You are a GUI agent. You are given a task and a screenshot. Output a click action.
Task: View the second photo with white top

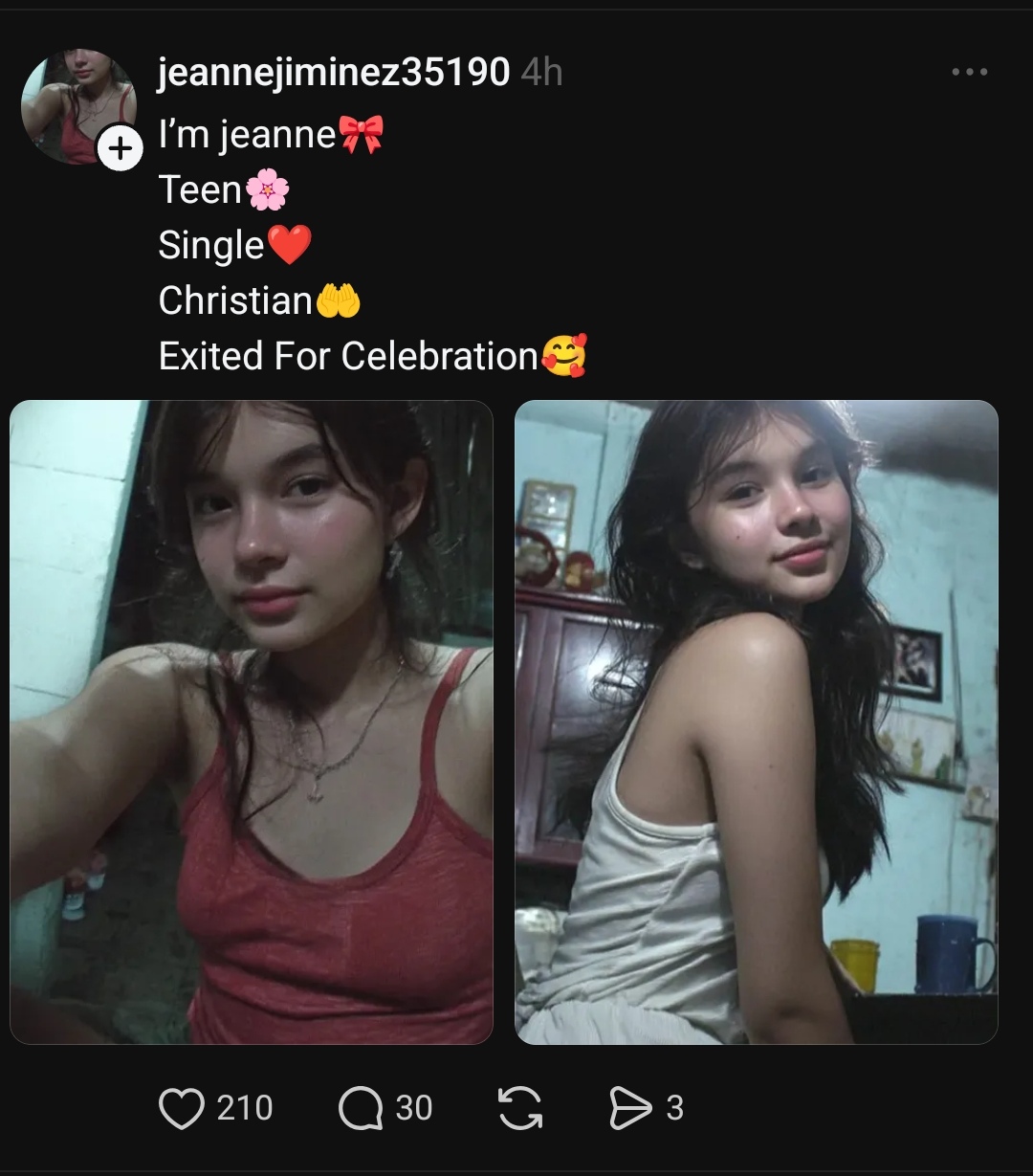pos(756,721)
